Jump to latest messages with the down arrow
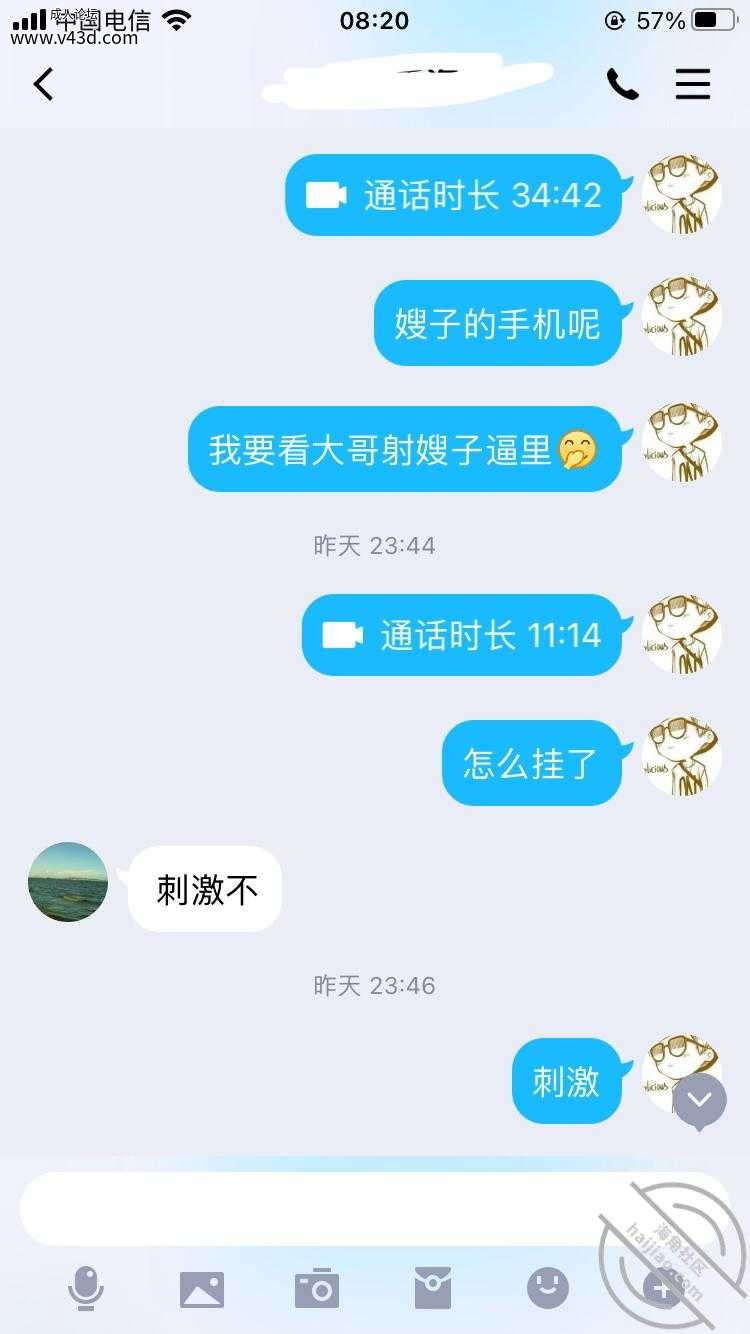This screenshot has width=750, height=1334. (700, 1100)
